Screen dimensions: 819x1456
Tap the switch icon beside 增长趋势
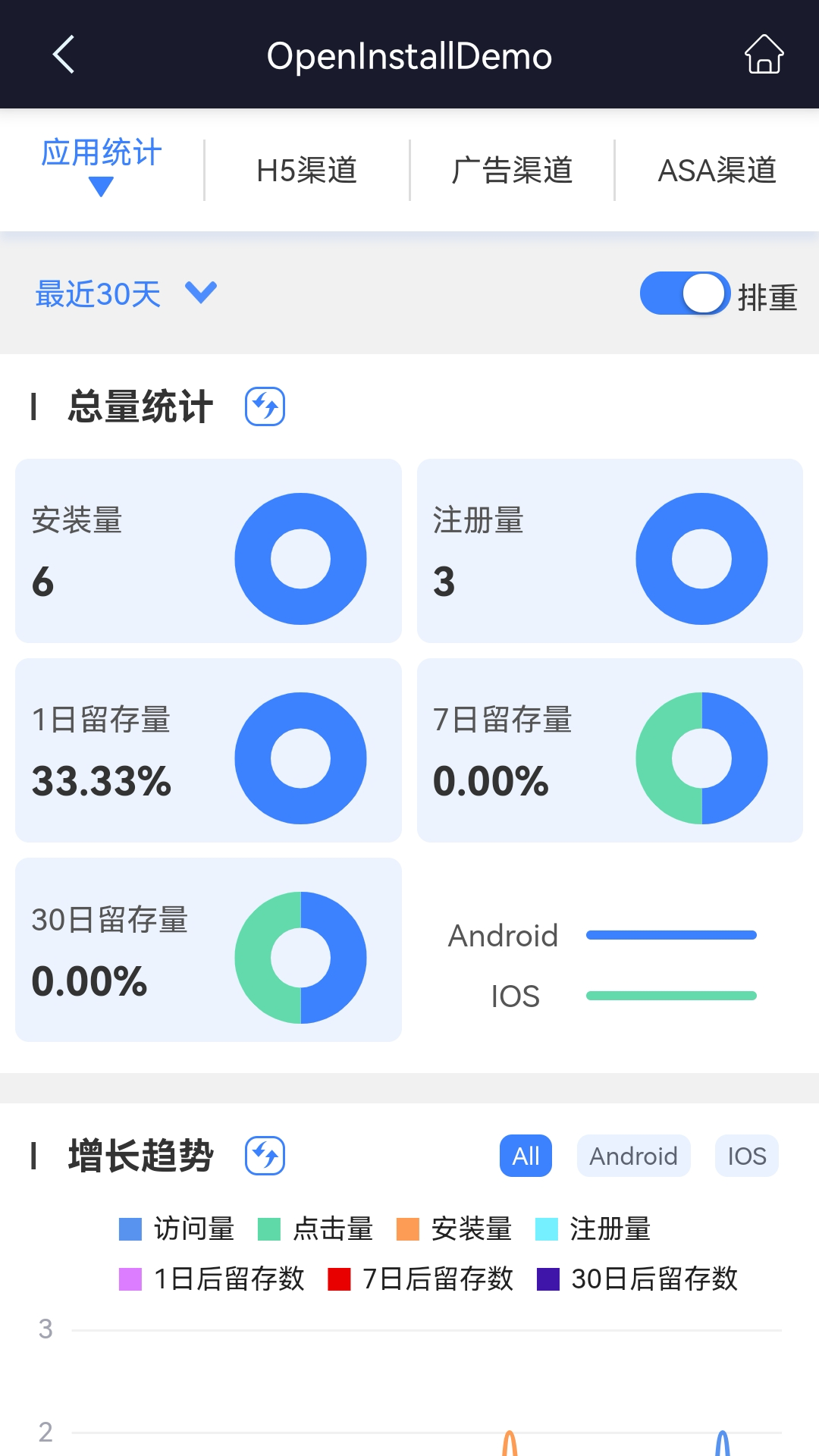coord(265,1156)
